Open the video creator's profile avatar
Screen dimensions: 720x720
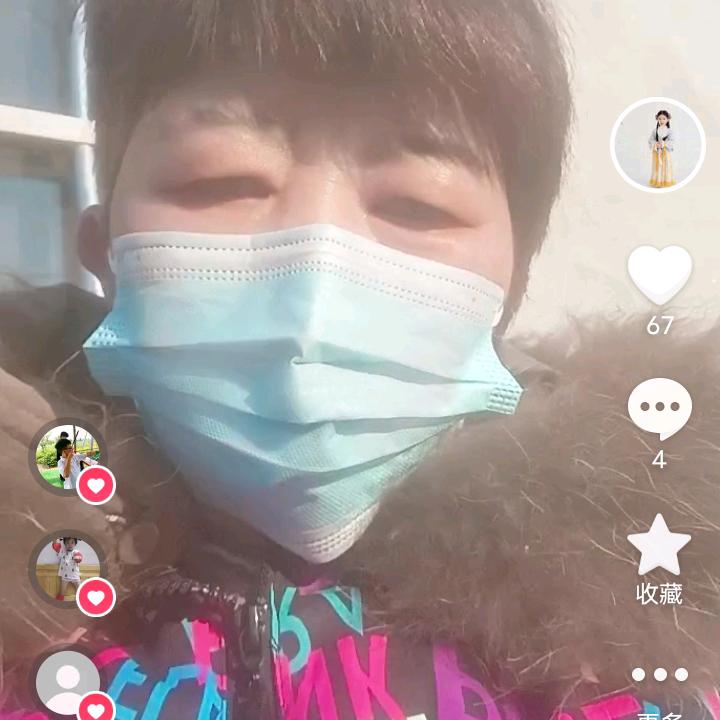(x=658, y=145)
